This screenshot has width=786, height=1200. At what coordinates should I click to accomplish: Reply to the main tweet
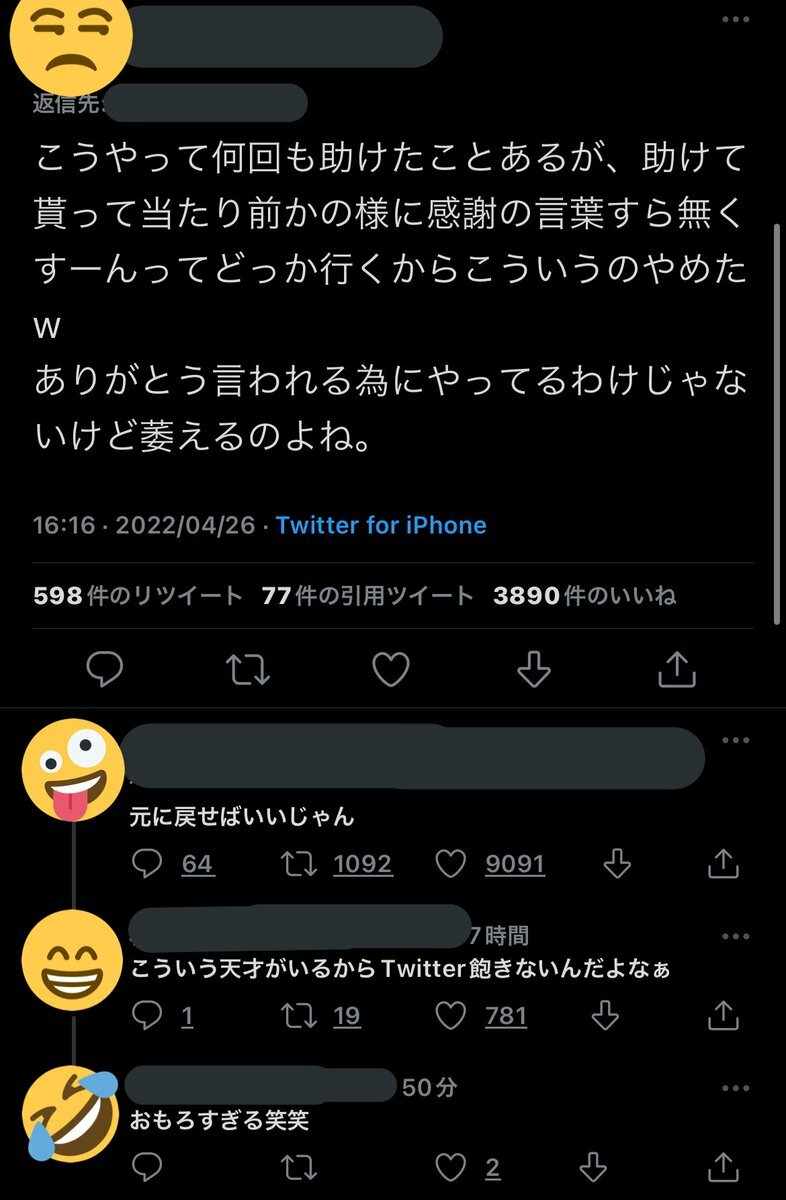104,669
